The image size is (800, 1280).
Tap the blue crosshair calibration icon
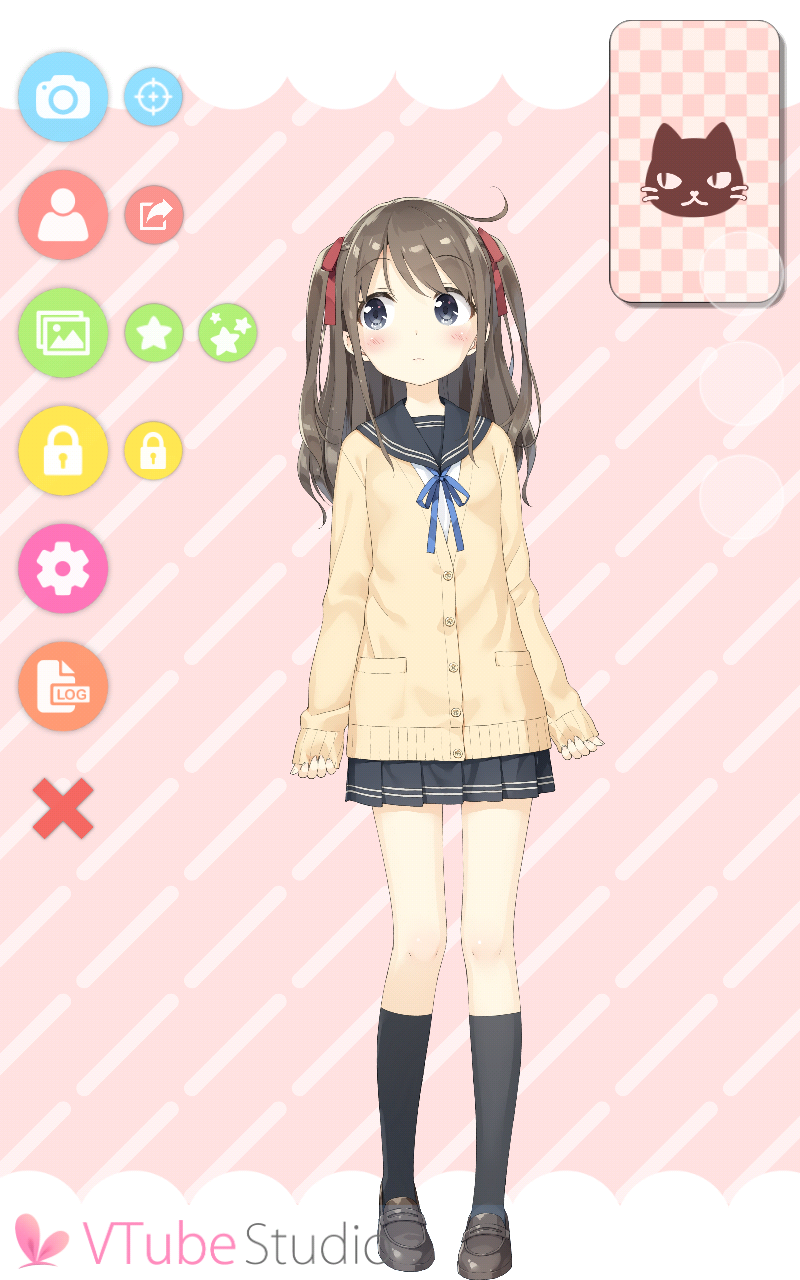click(153, 97)
